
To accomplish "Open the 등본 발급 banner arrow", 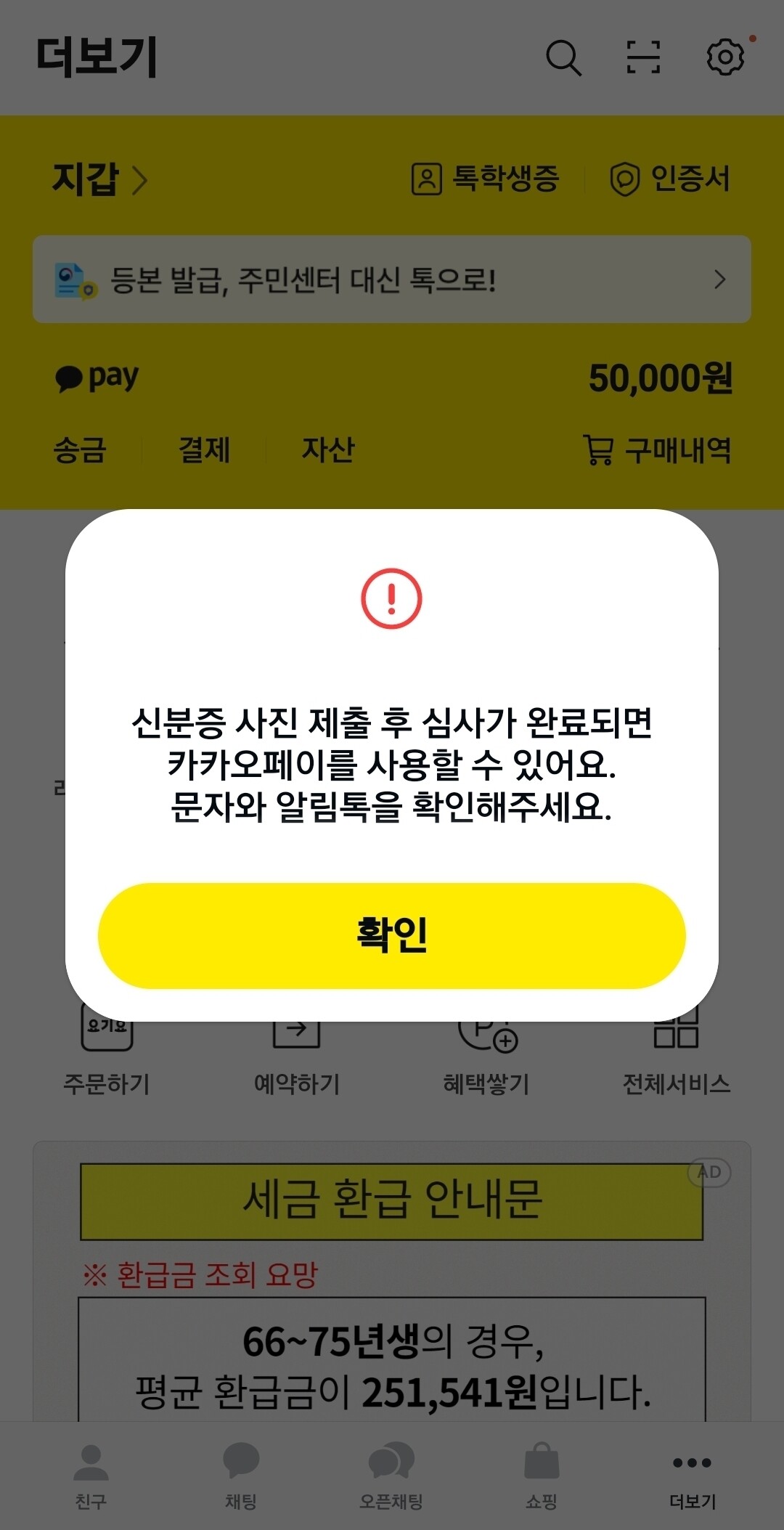I will [719, 280].
